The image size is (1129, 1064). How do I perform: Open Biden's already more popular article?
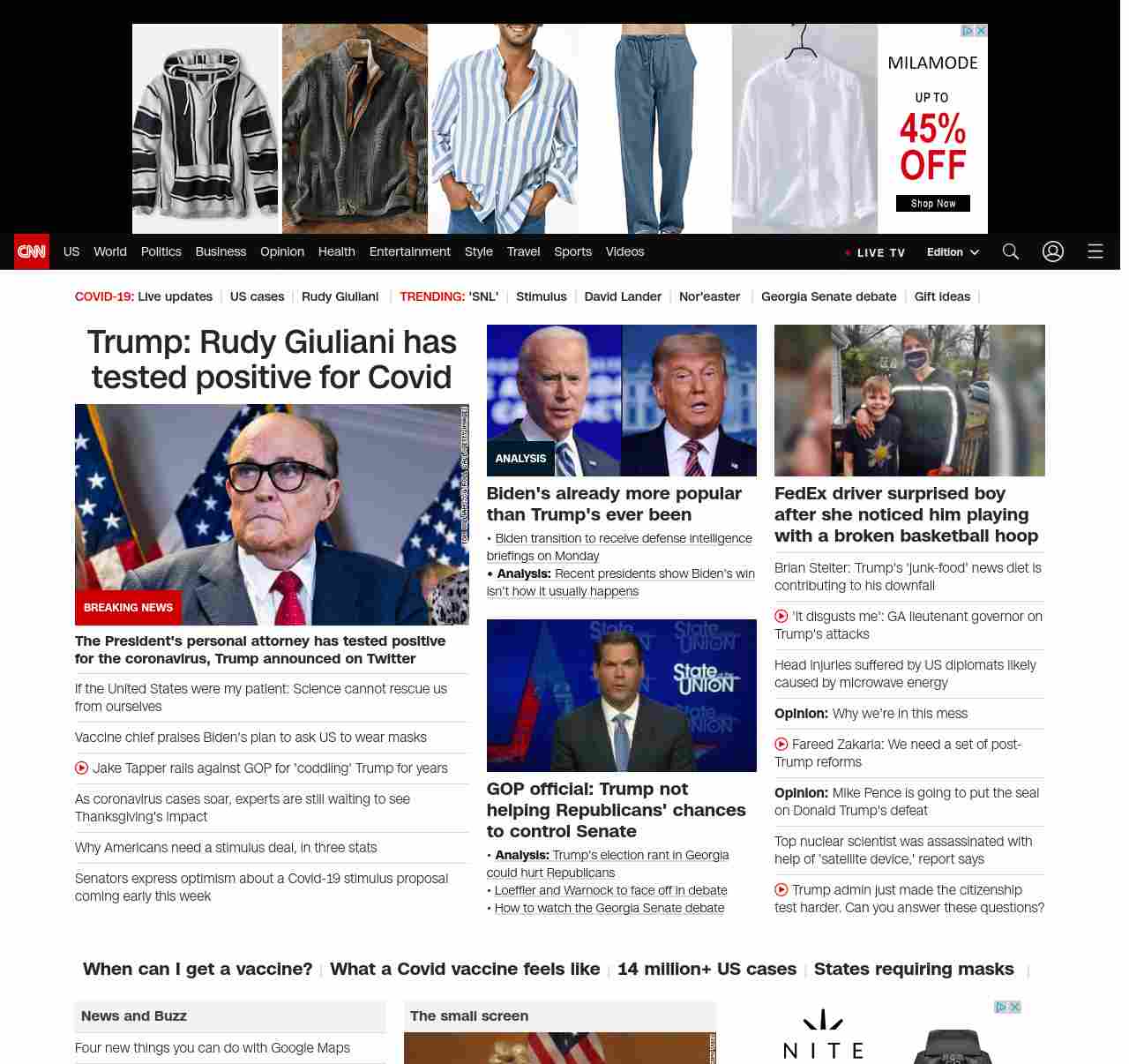click(x=614, y=504)
